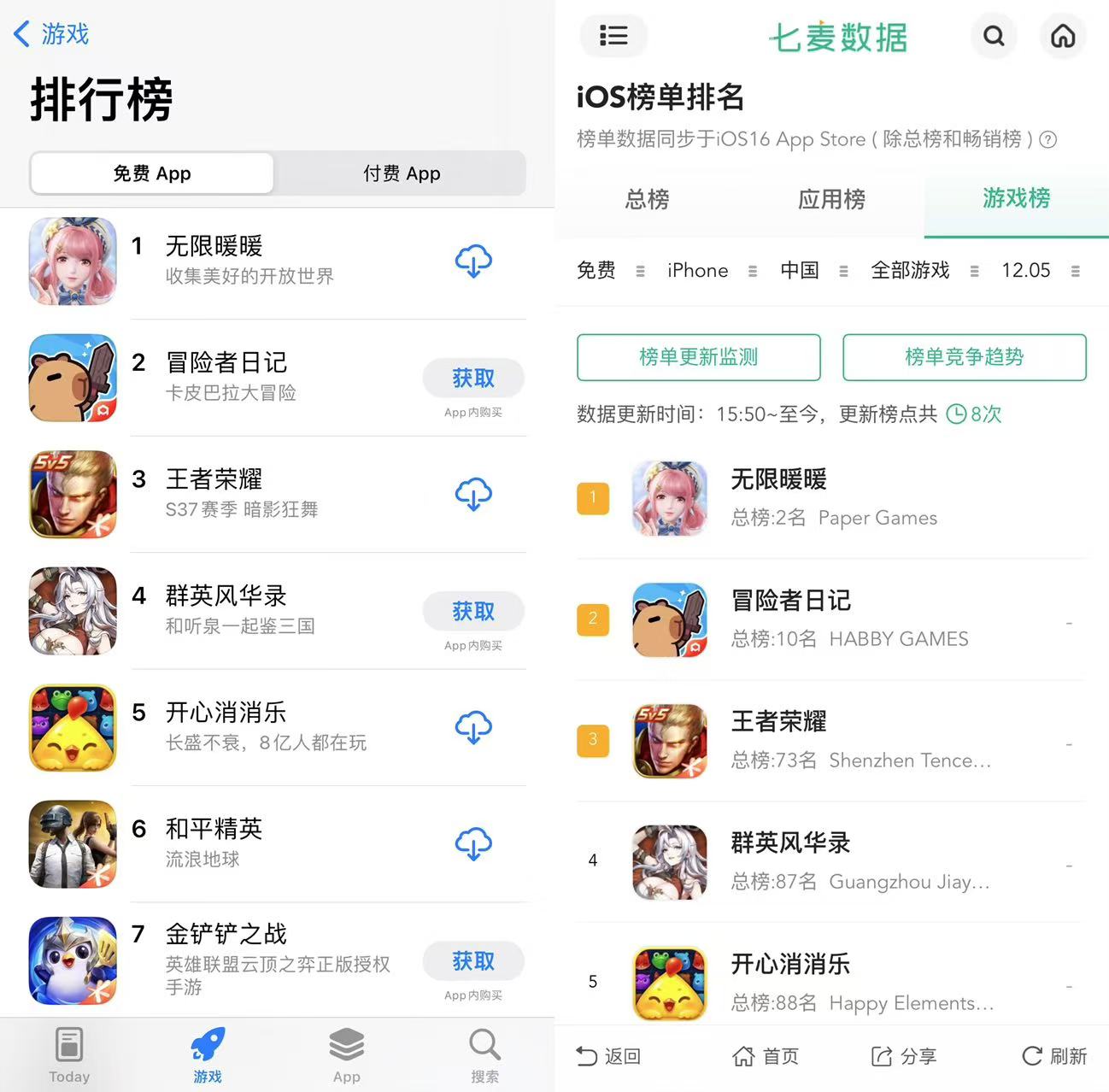Tap 获取 next to 群英风华录
Image resolution: width=1109 pixels, height=1092 pixels.
(473, 611)
